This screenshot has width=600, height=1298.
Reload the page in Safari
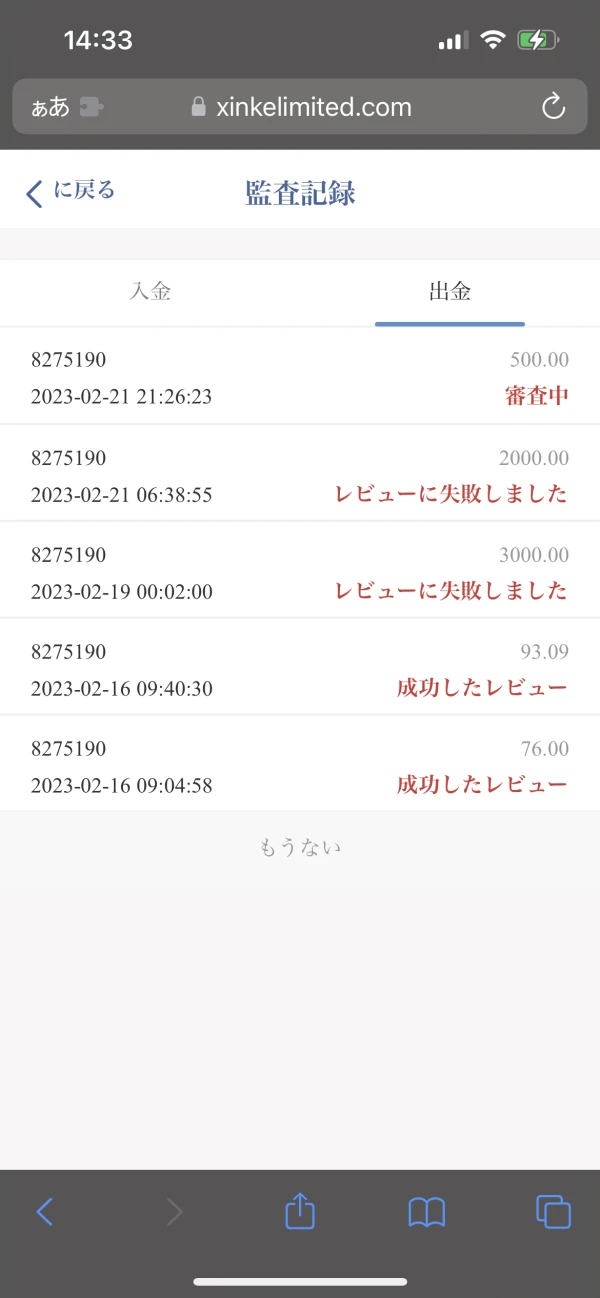pos(553,107)
